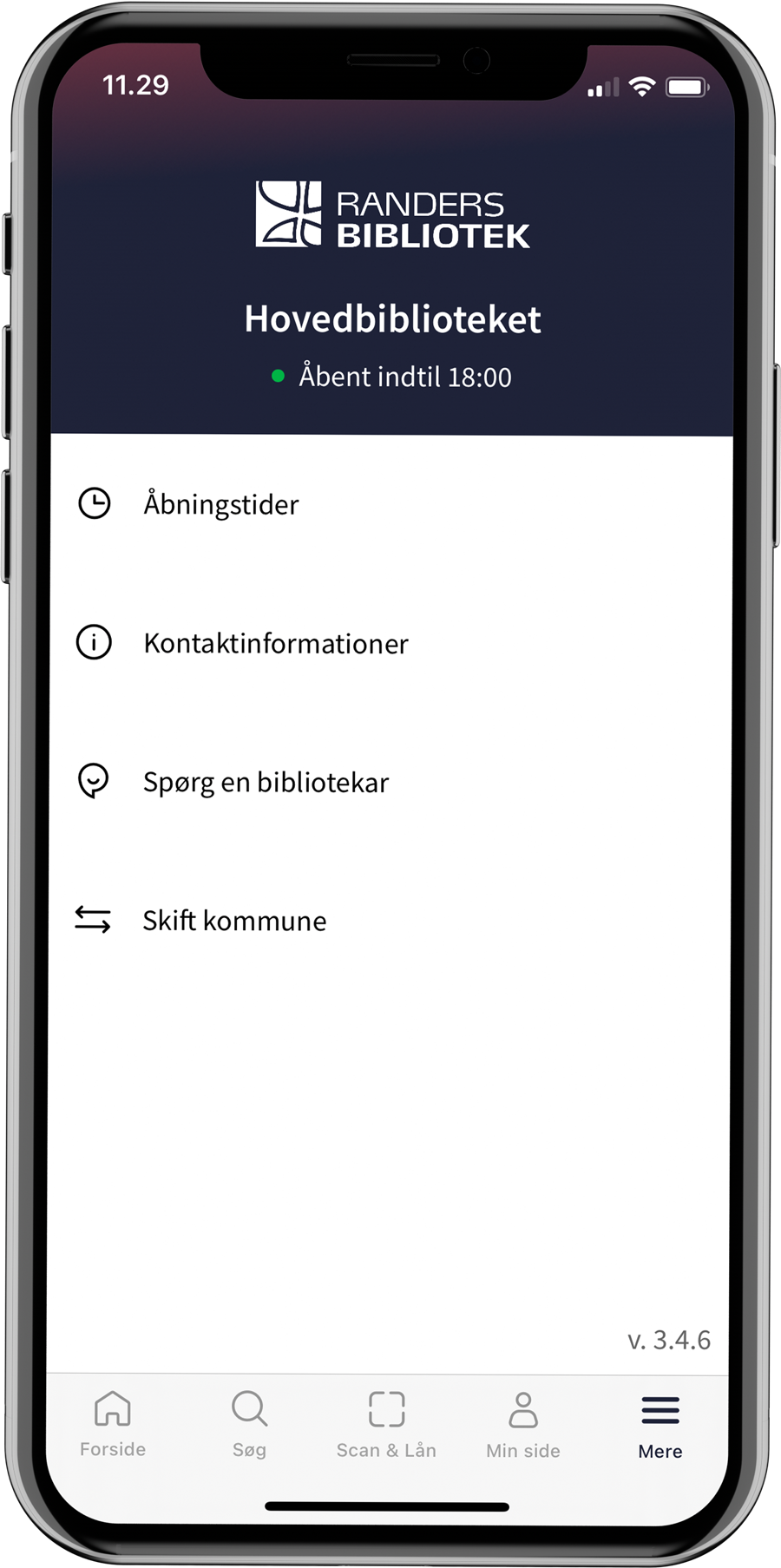Image resolution: width=781 pixels, height=1568 pixels.
Task: Open Åbningstider opening hours
Action: click(221, 504)
